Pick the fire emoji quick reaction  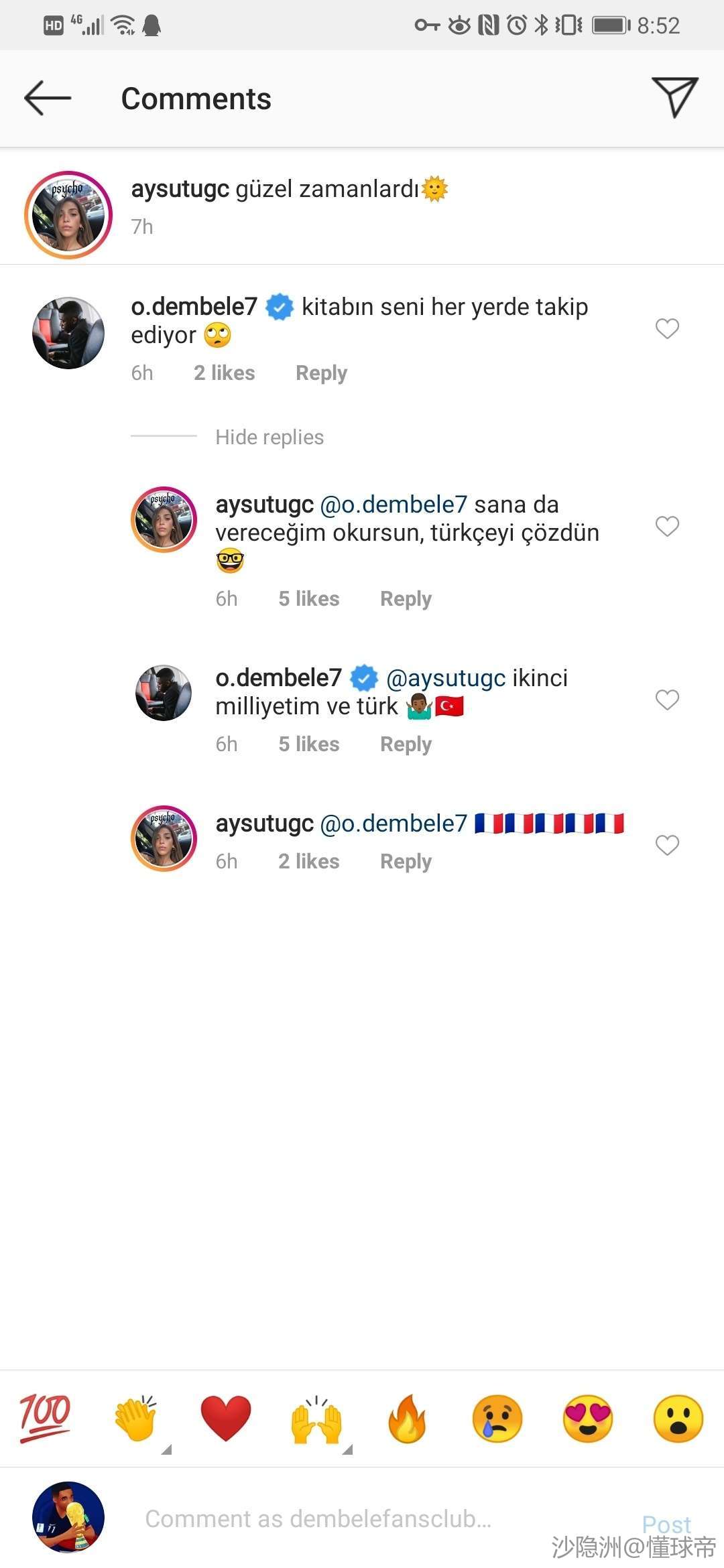pyautogui.click(x=407, y=1418)
